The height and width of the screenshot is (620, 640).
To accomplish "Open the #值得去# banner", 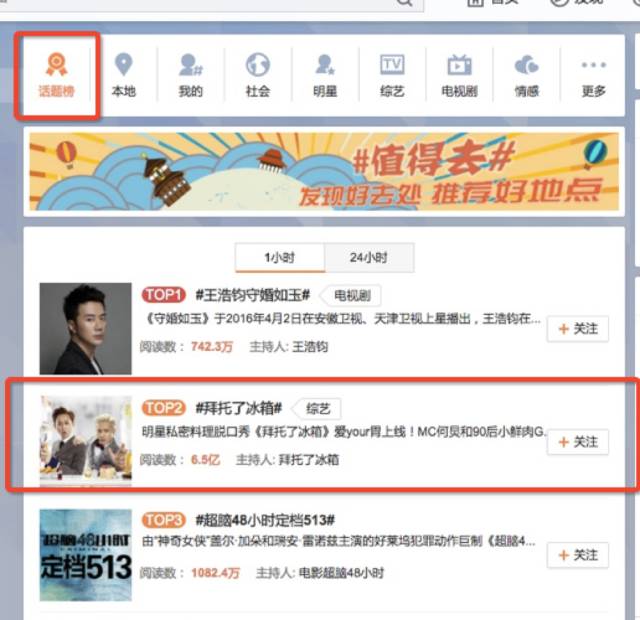I will click(x=324, y=172).
